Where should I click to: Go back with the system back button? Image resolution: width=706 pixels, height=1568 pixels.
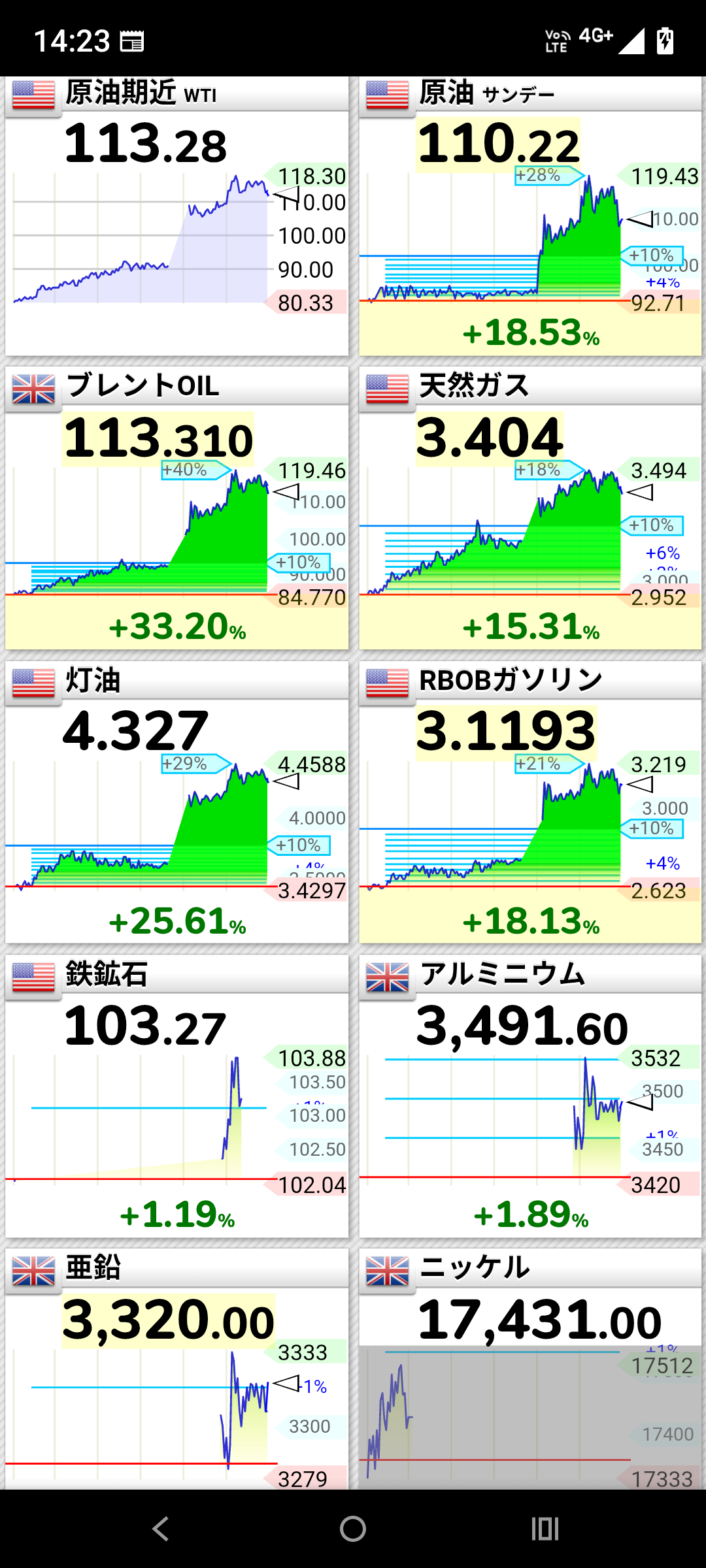(x=160, y=1529)
